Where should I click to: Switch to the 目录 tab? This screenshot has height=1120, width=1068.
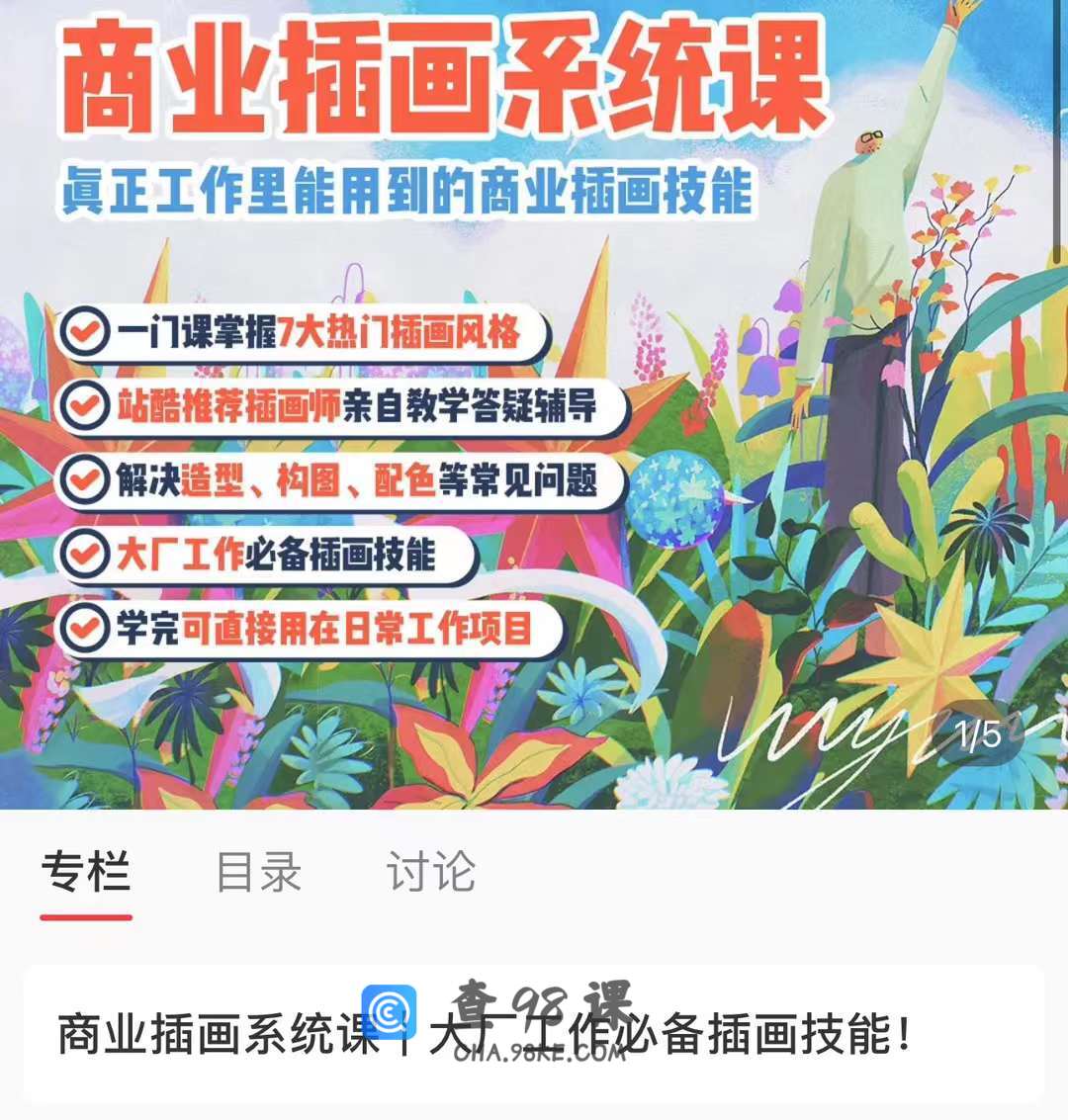coord(258,873)
